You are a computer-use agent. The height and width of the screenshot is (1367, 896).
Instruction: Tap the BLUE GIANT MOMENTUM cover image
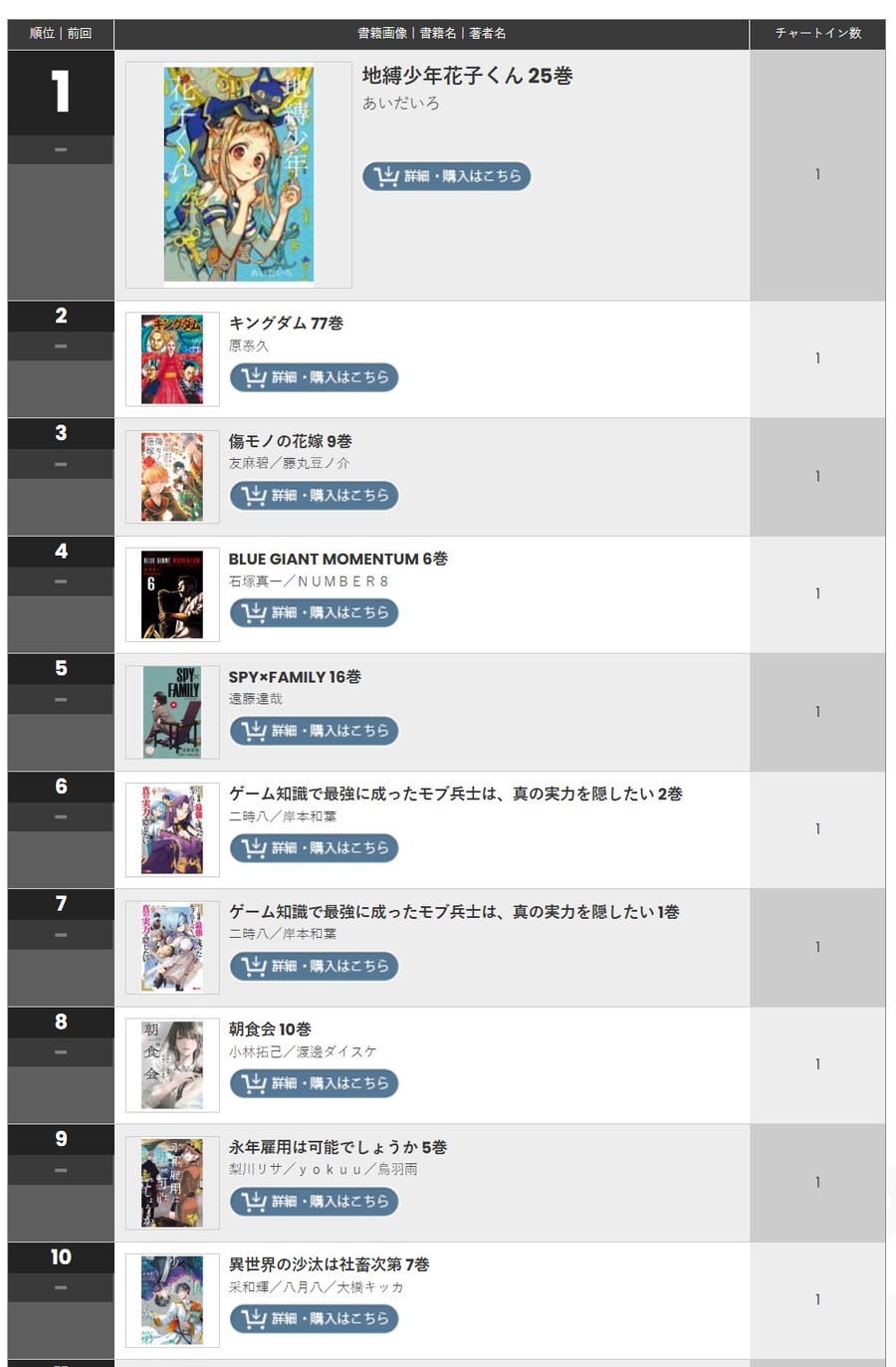[x=172, y=594]
